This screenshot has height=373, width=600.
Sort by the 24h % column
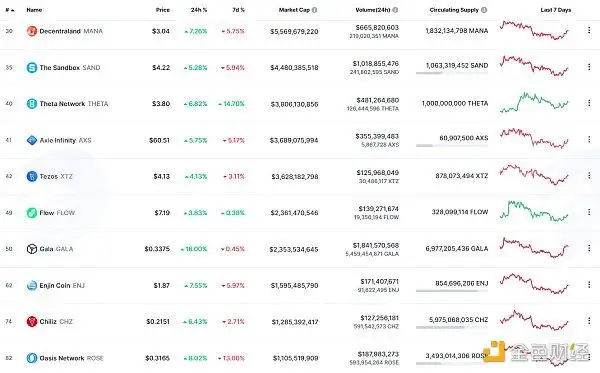point(199,10)
